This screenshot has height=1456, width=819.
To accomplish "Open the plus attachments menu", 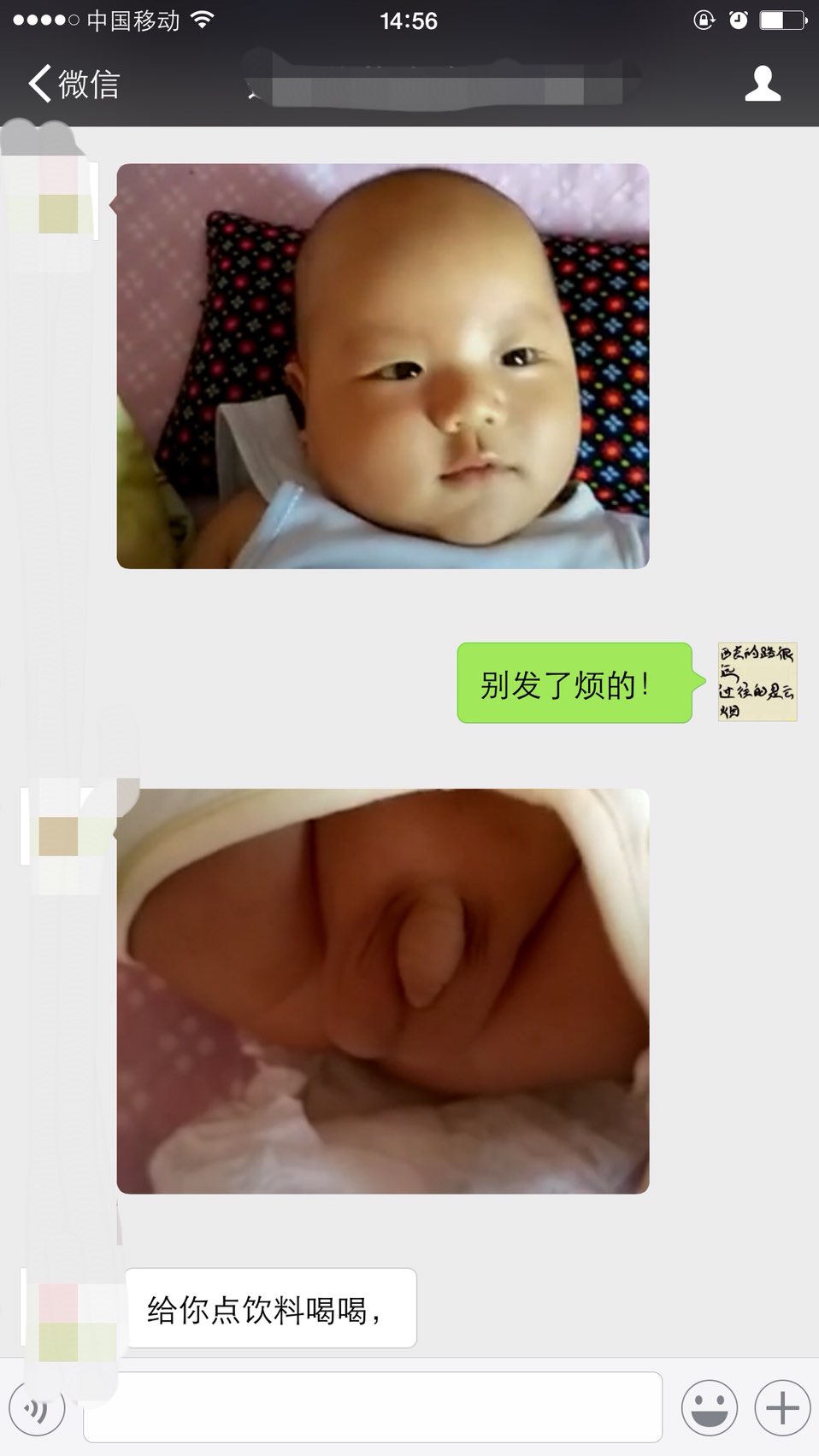I will coord(782,1408).
